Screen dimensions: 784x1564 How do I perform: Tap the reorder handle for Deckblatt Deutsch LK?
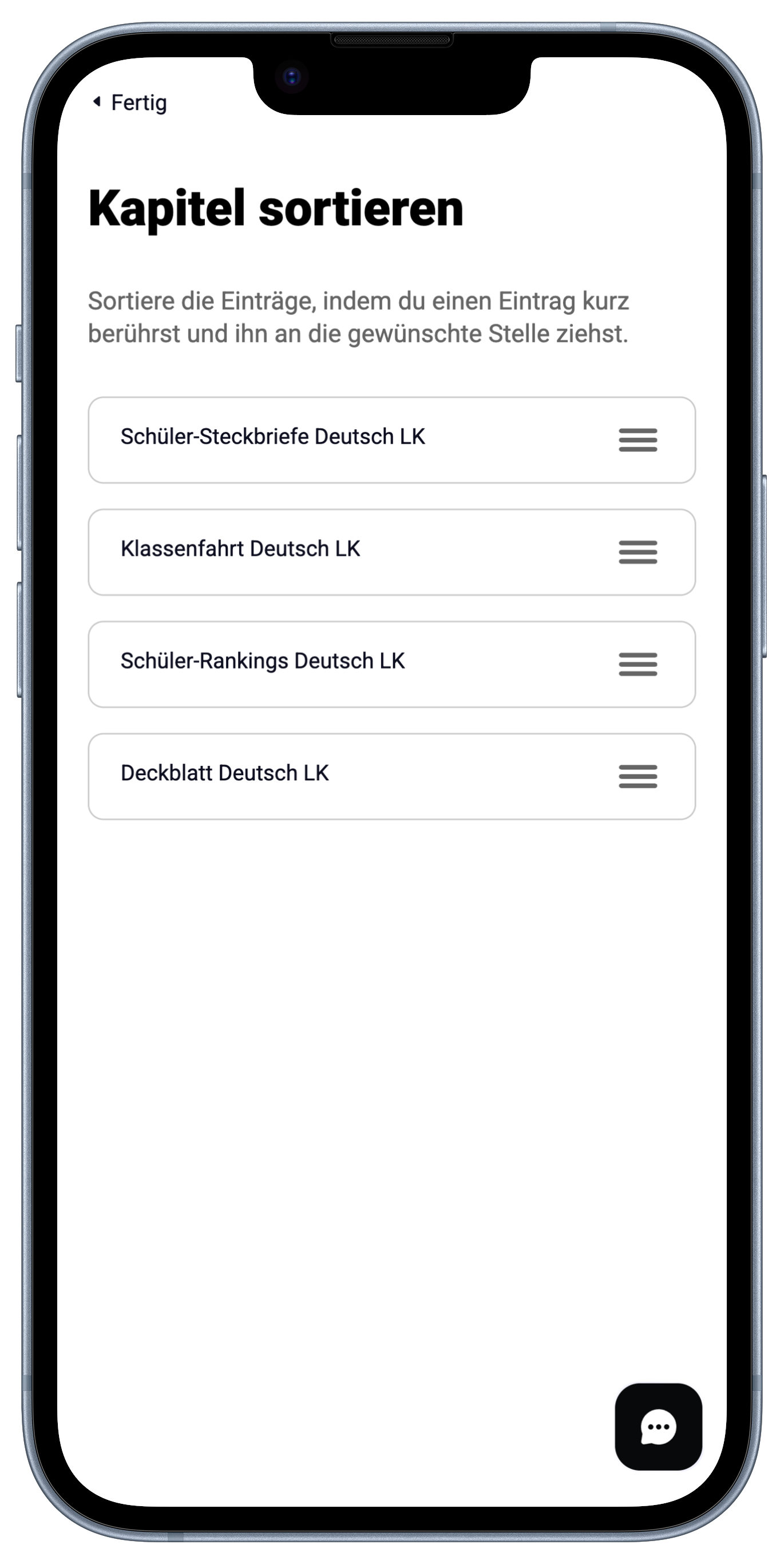638,776
